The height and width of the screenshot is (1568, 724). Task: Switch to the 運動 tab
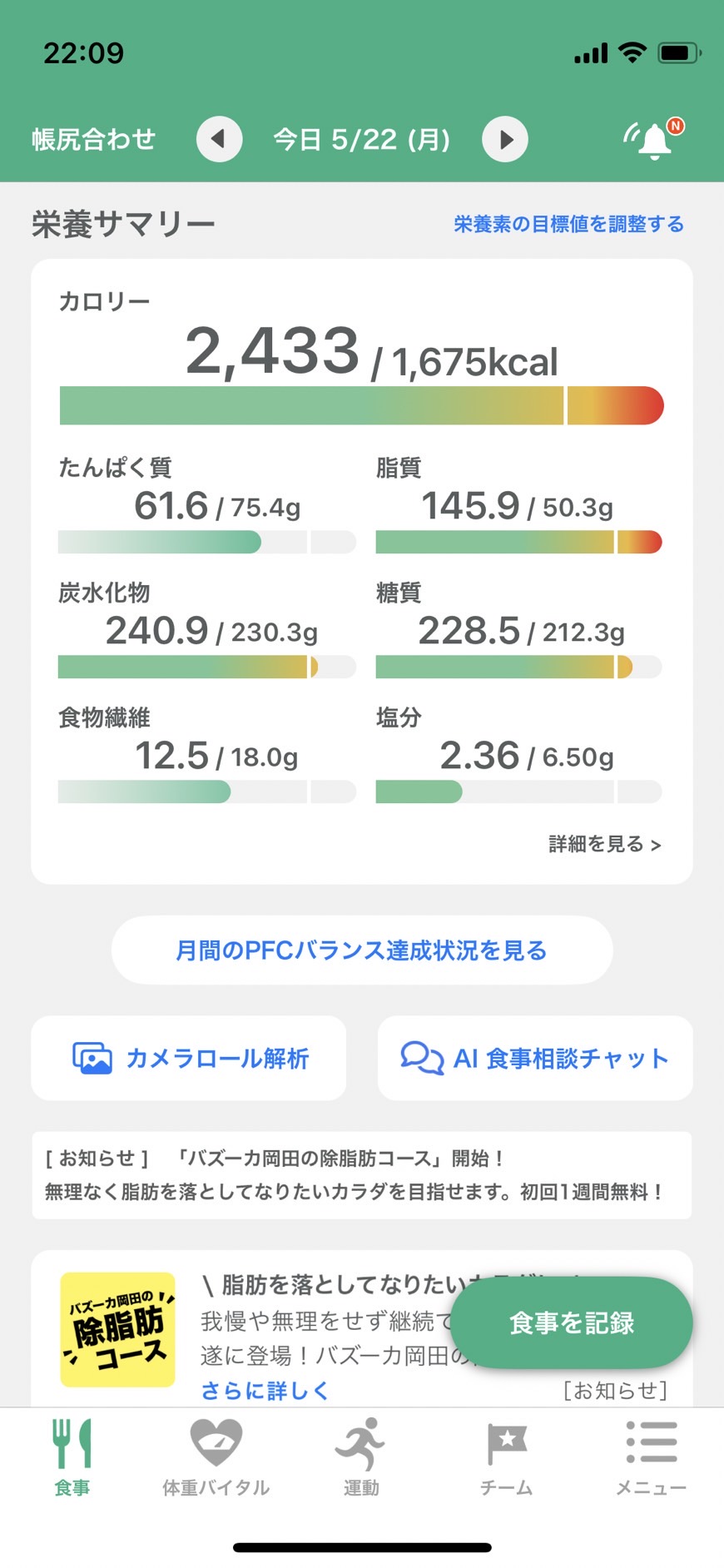(x=361, y=1457)
